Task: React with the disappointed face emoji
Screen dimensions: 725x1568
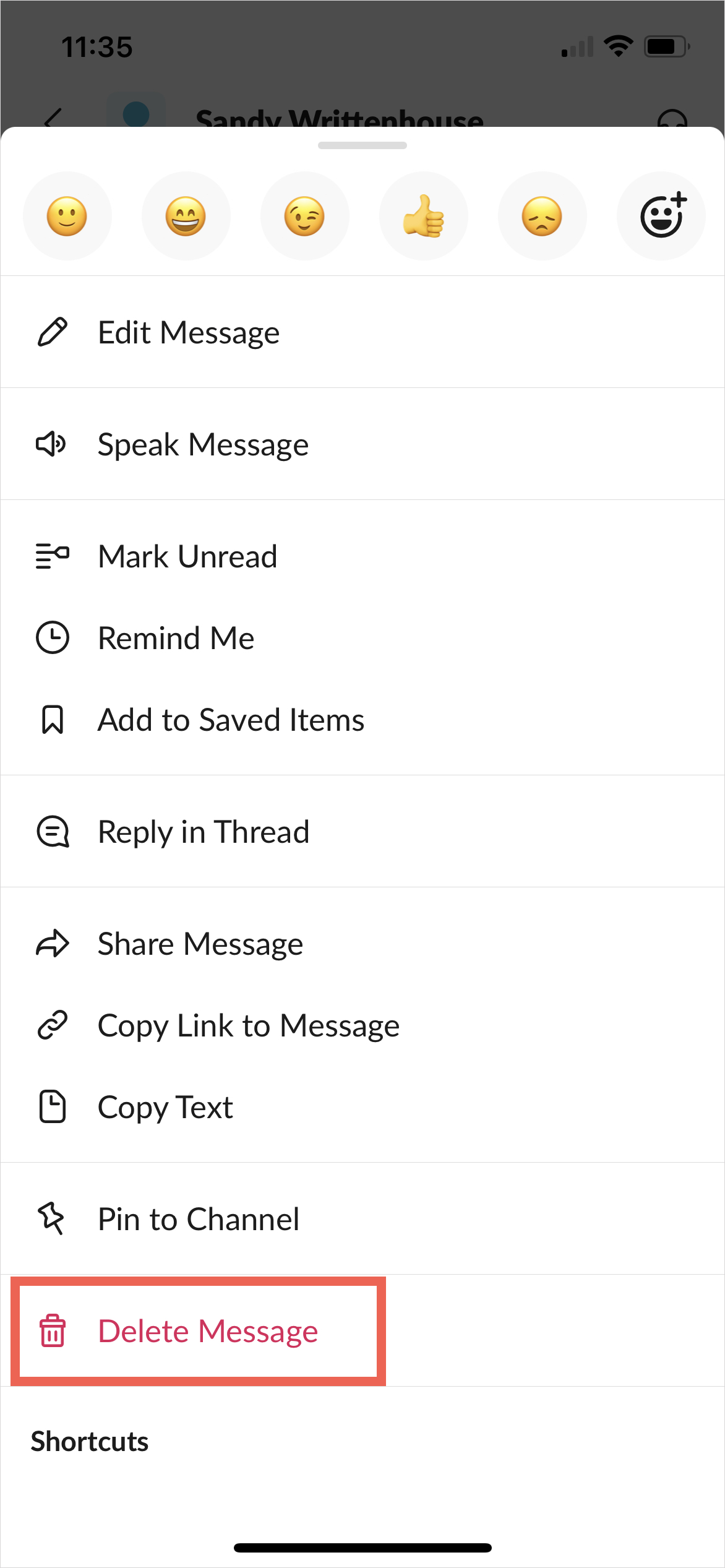Action: tap(543, 216)
